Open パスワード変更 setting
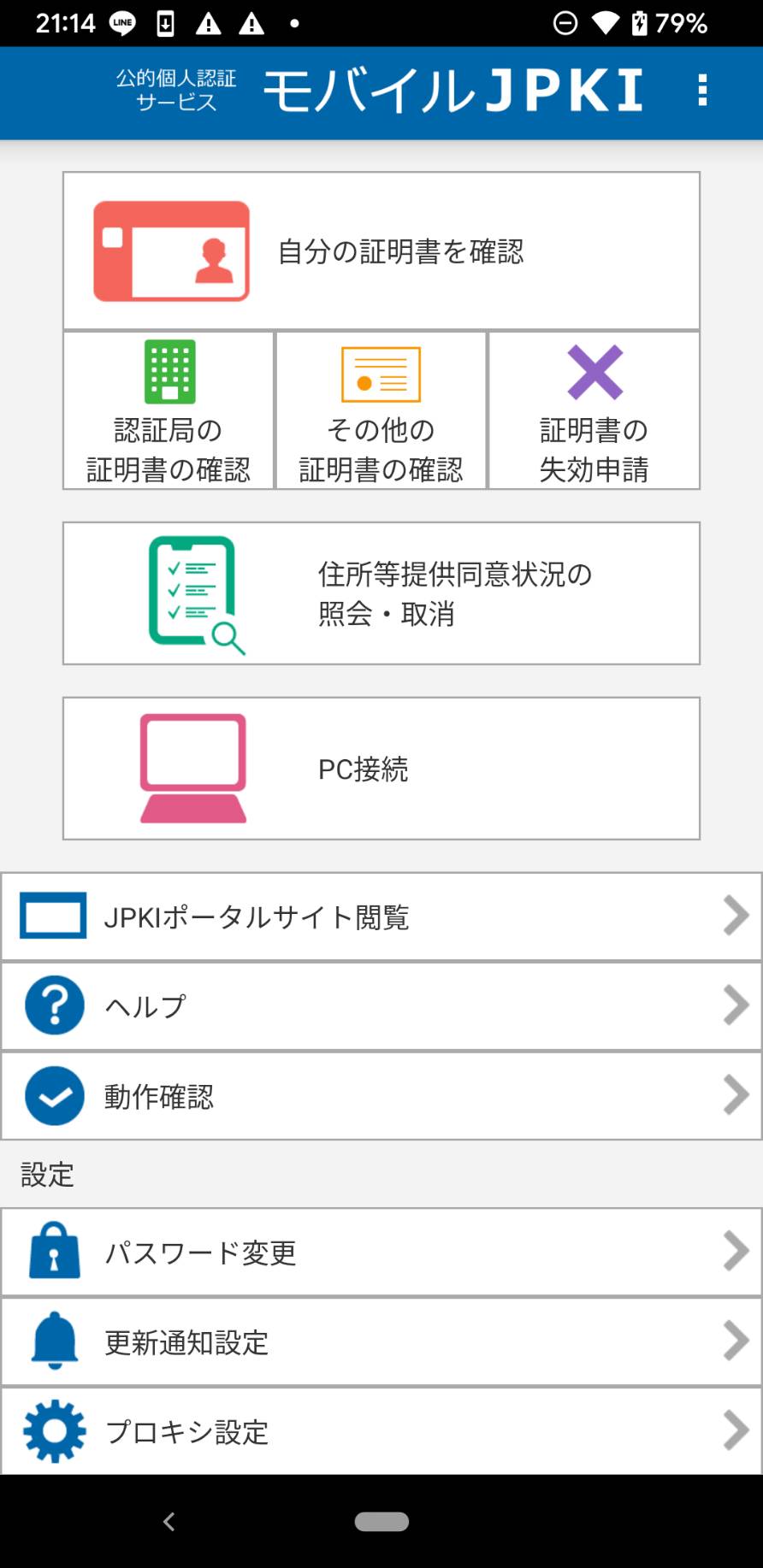The image size is (763, 1568). [381, 1253]
